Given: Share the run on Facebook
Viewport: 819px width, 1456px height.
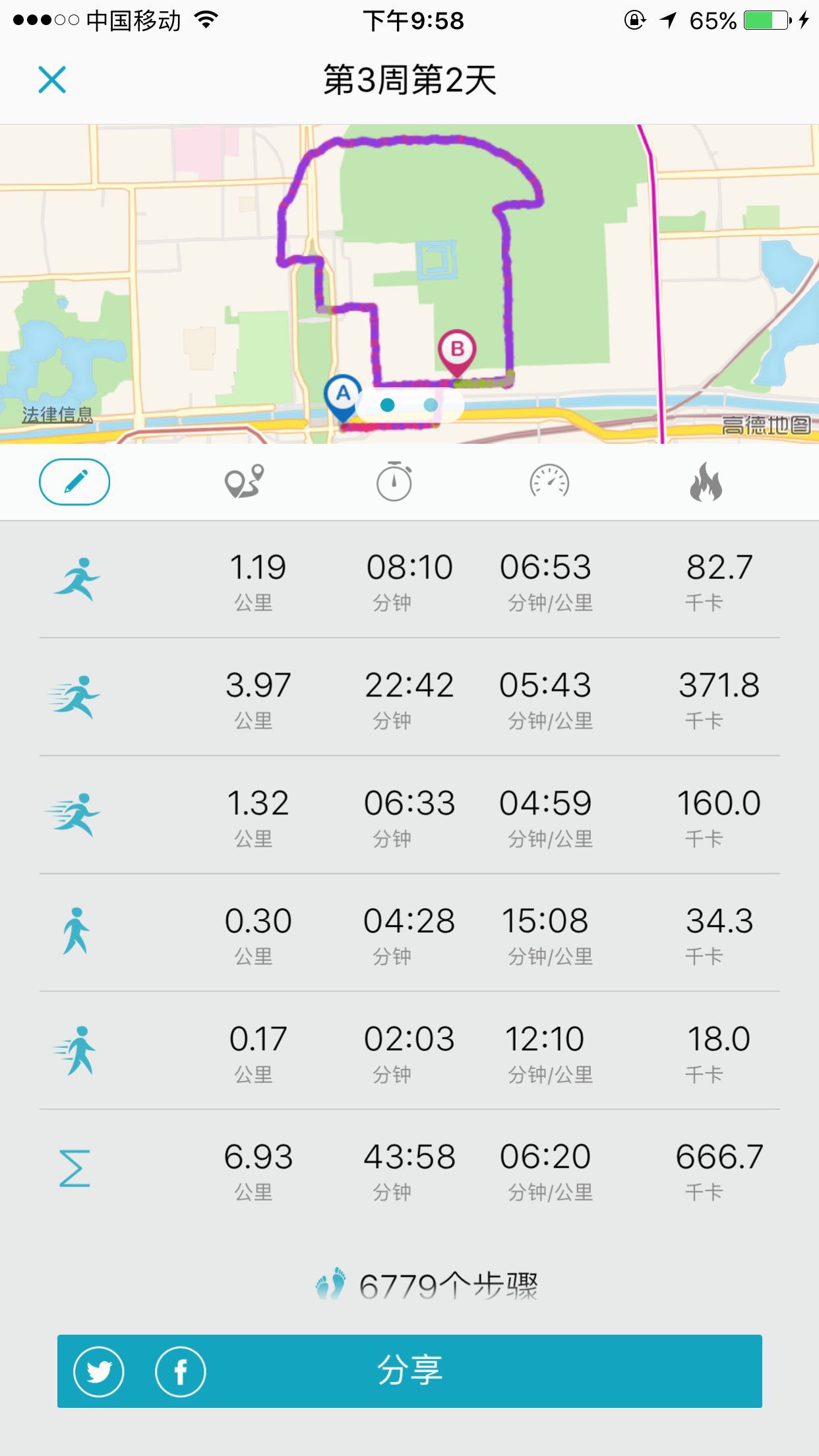Looking at the screenshot, I should point(180,1372).
